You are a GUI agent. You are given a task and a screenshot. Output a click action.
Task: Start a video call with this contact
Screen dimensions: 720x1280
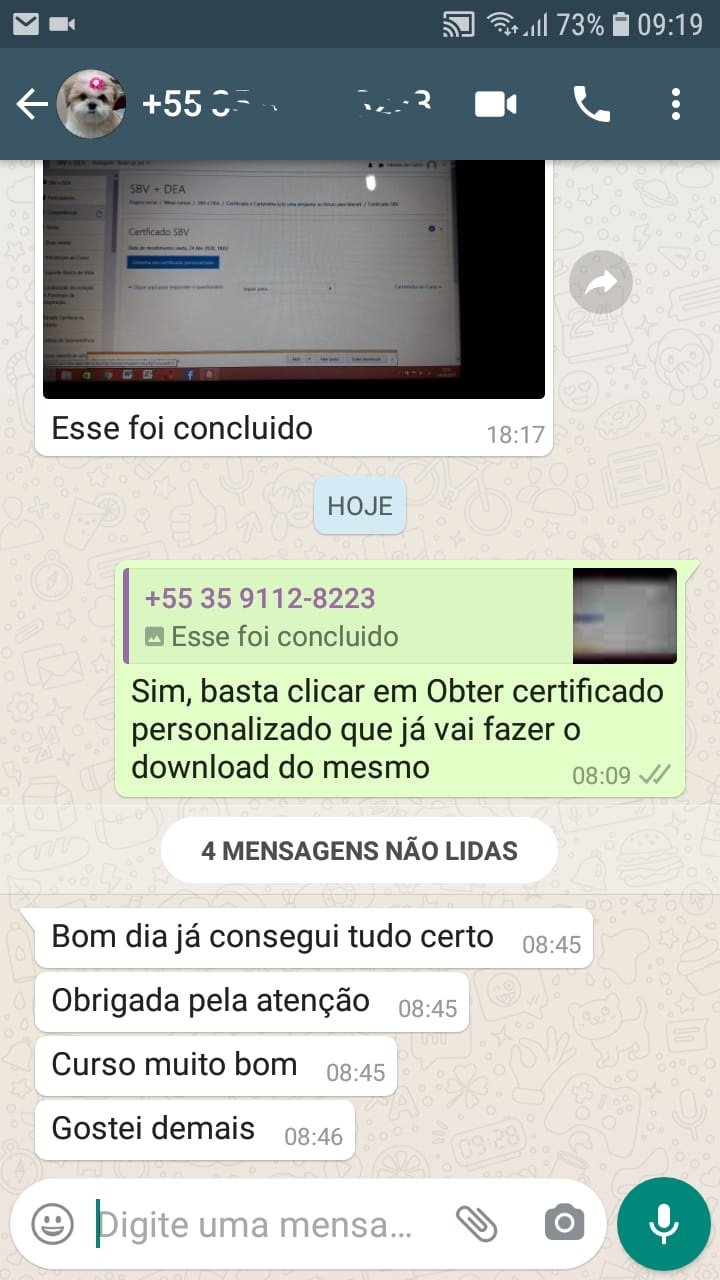[x=496, y=104]
